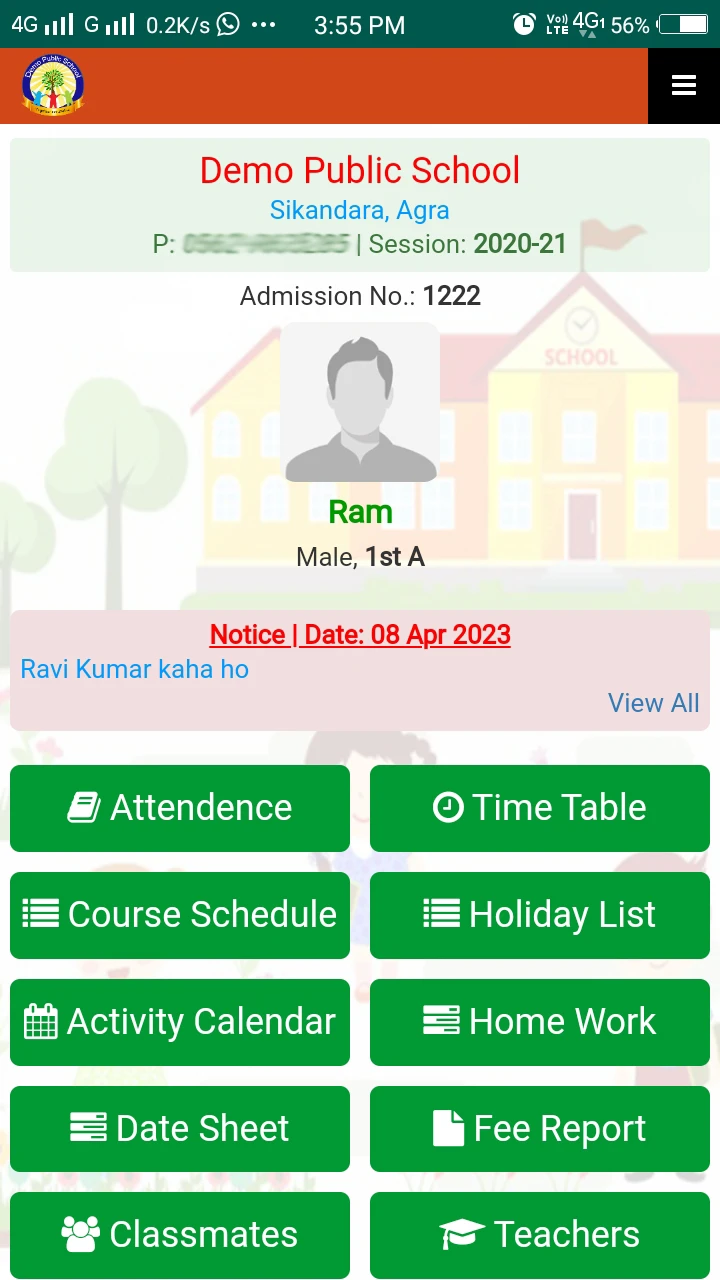Click the battery level indicator
This screenshot has height=1280, width=720.
click(682, 24)
